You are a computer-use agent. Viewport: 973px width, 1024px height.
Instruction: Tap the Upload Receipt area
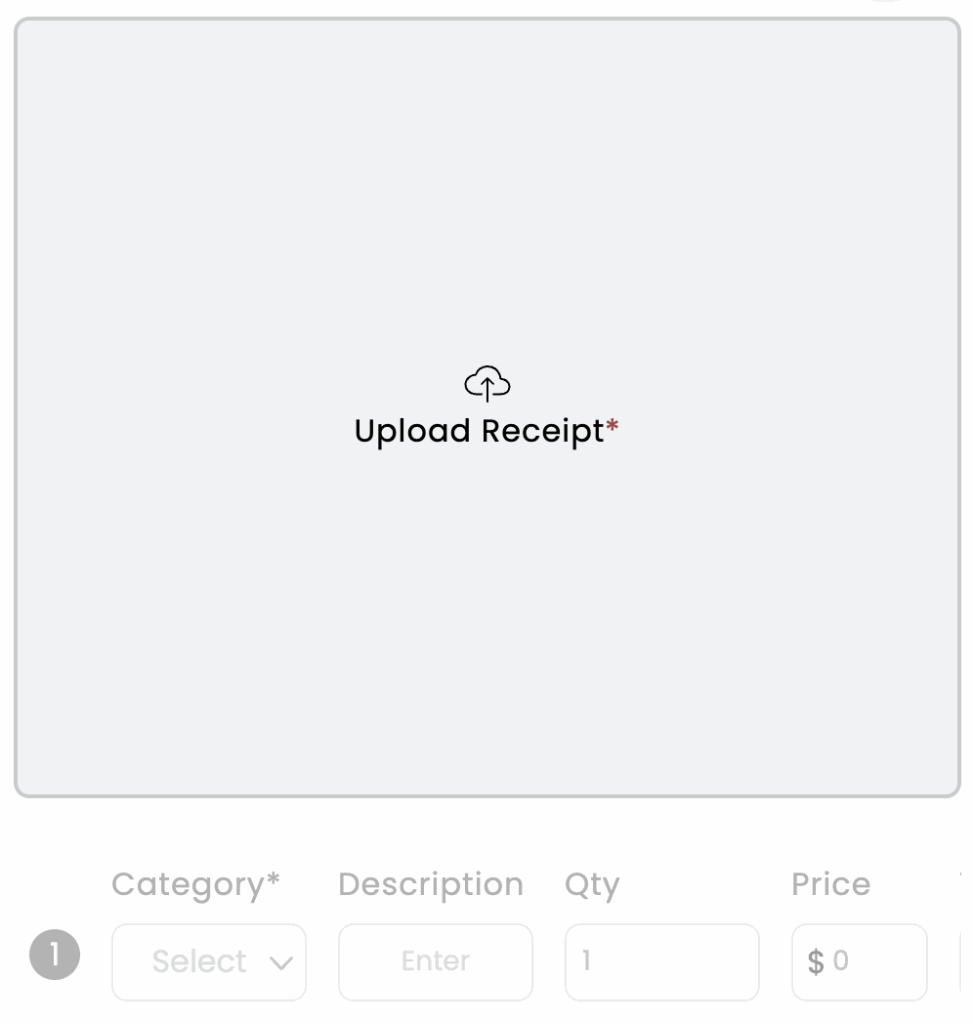coord(487,408)
